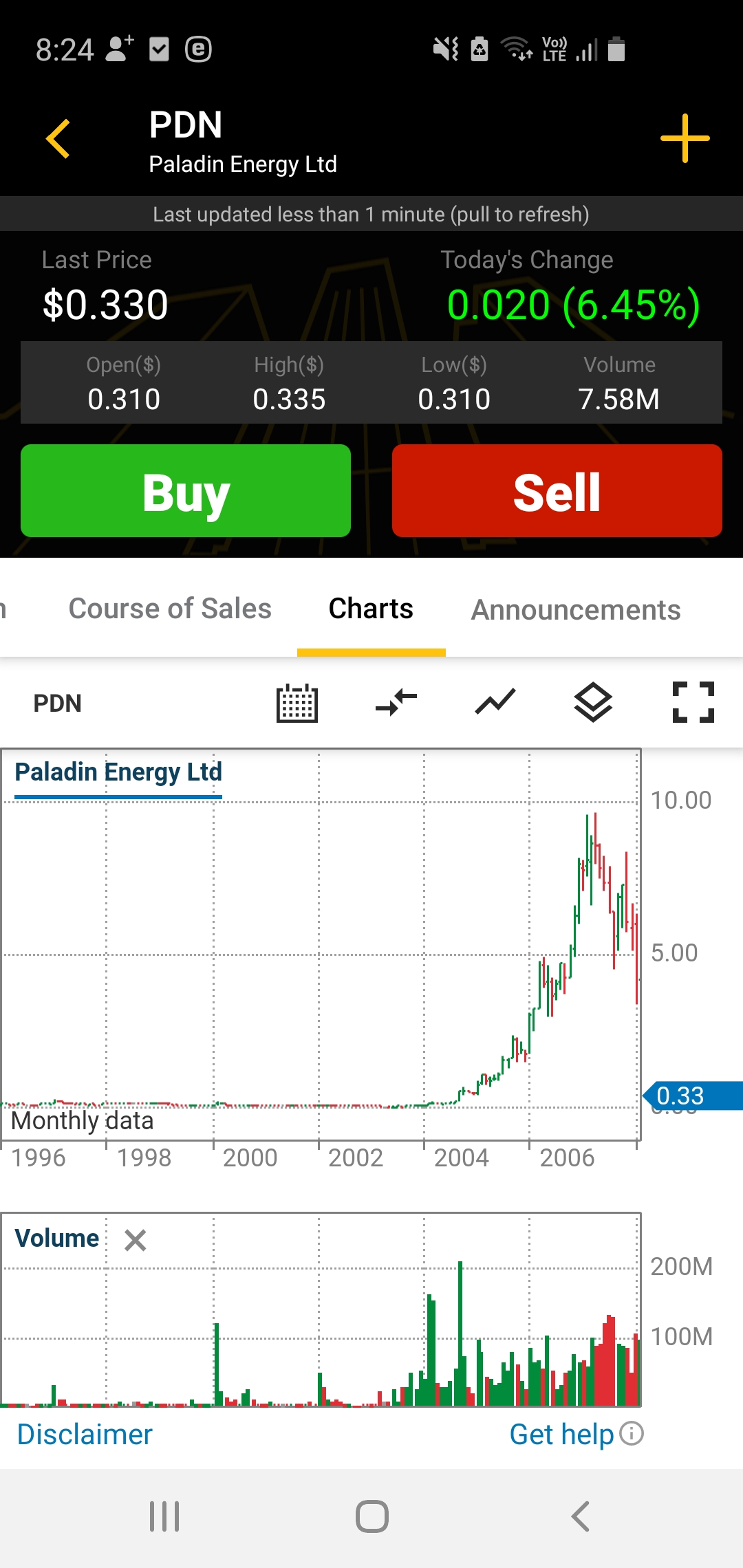Tap the PDN symbol selector
743x1568 pixels.
coord(58,703)
